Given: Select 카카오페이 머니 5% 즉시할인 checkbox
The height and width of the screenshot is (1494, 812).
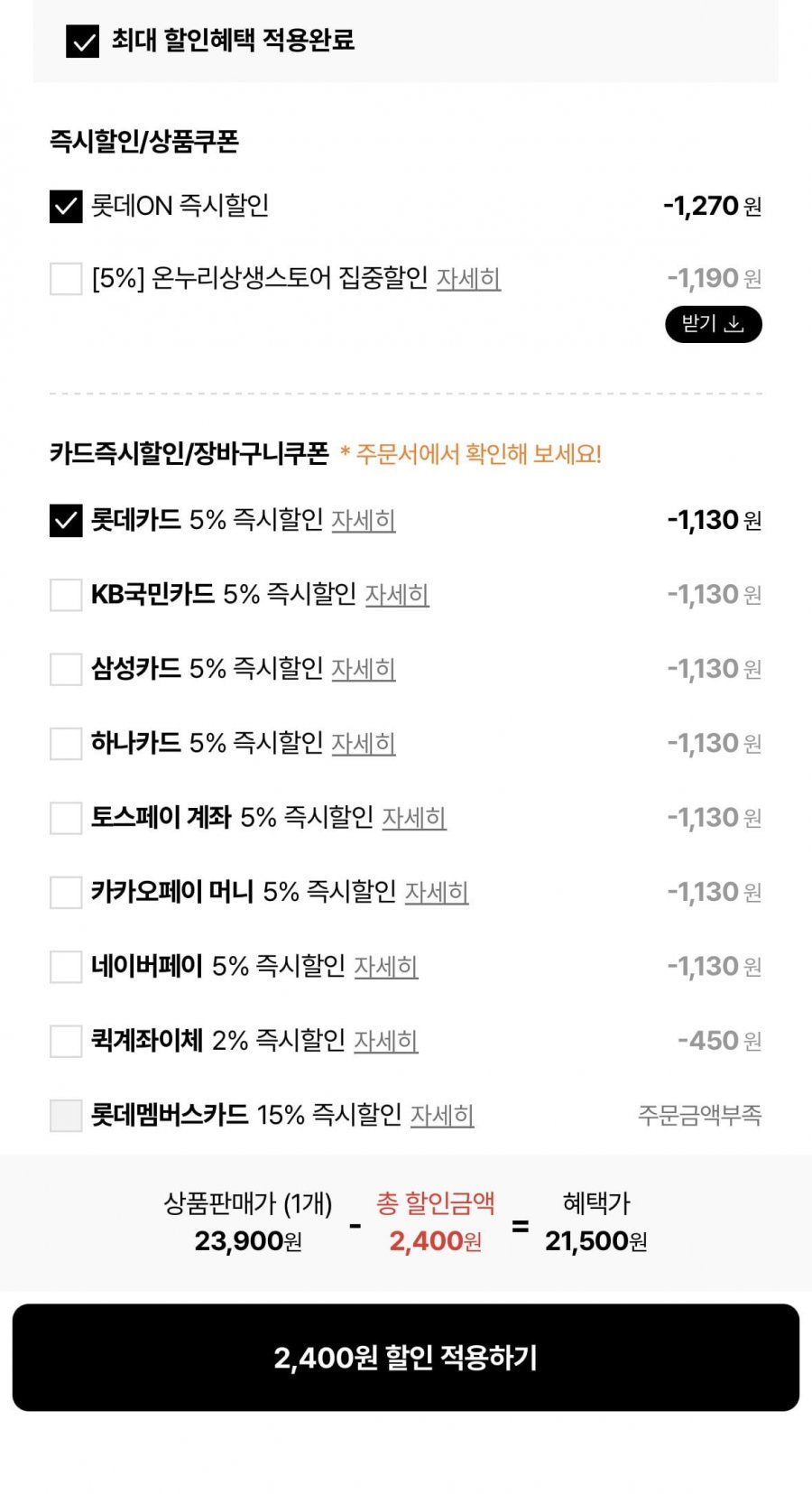Looking at the screenshot, I should pyautogui.click(x=66, y=893).
